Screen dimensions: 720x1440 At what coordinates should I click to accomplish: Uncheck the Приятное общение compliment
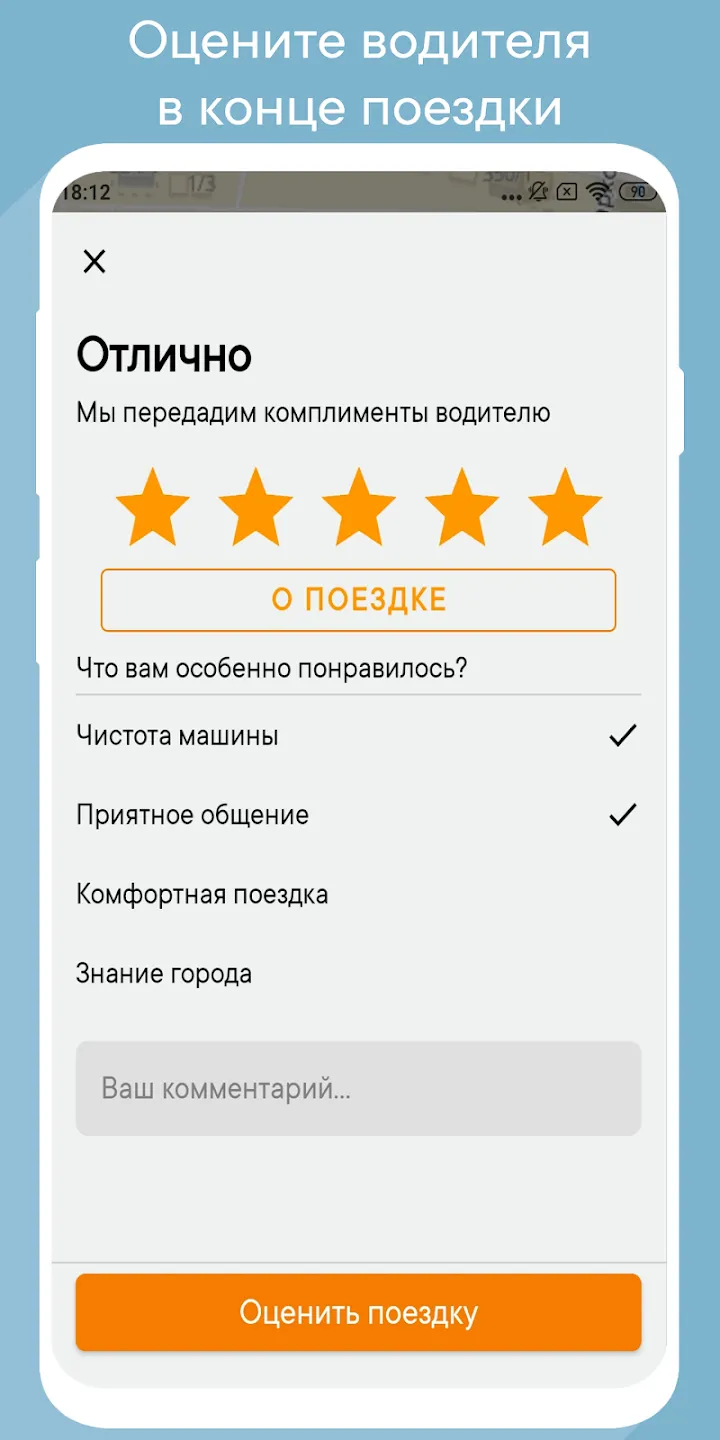tap(358, 815)
